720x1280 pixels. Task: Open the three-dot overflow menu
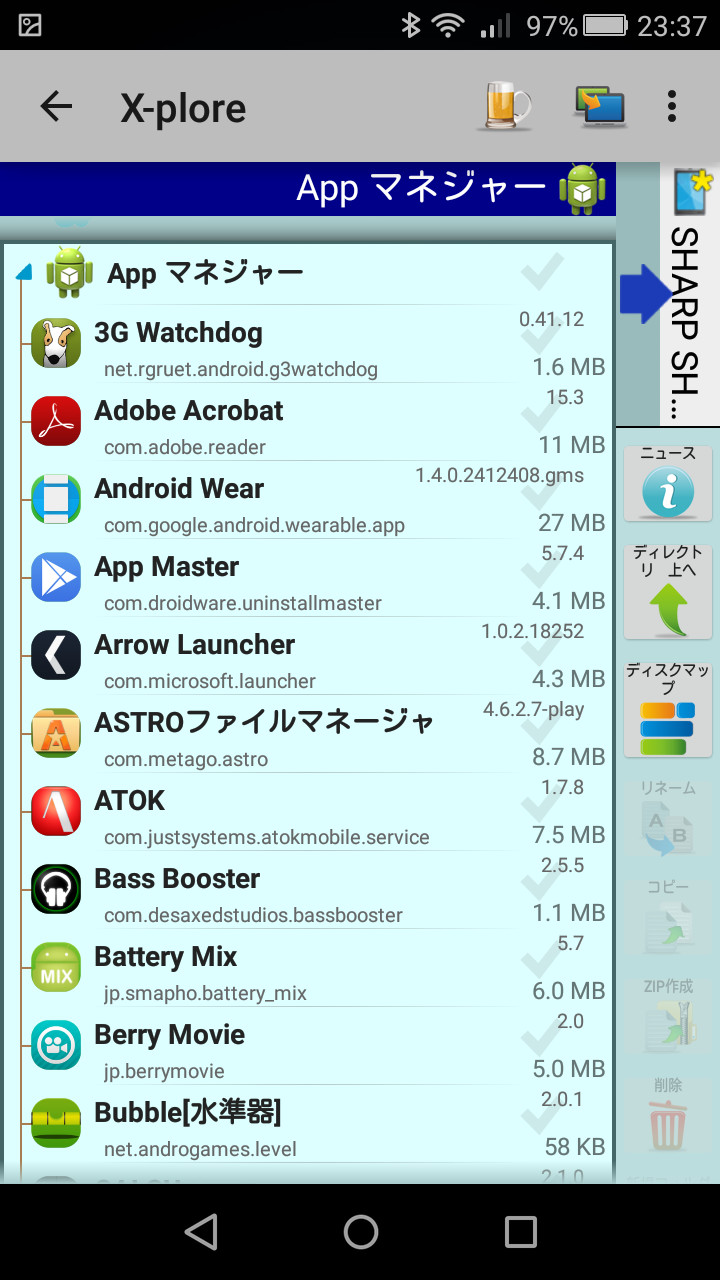(x=670, y=105)
